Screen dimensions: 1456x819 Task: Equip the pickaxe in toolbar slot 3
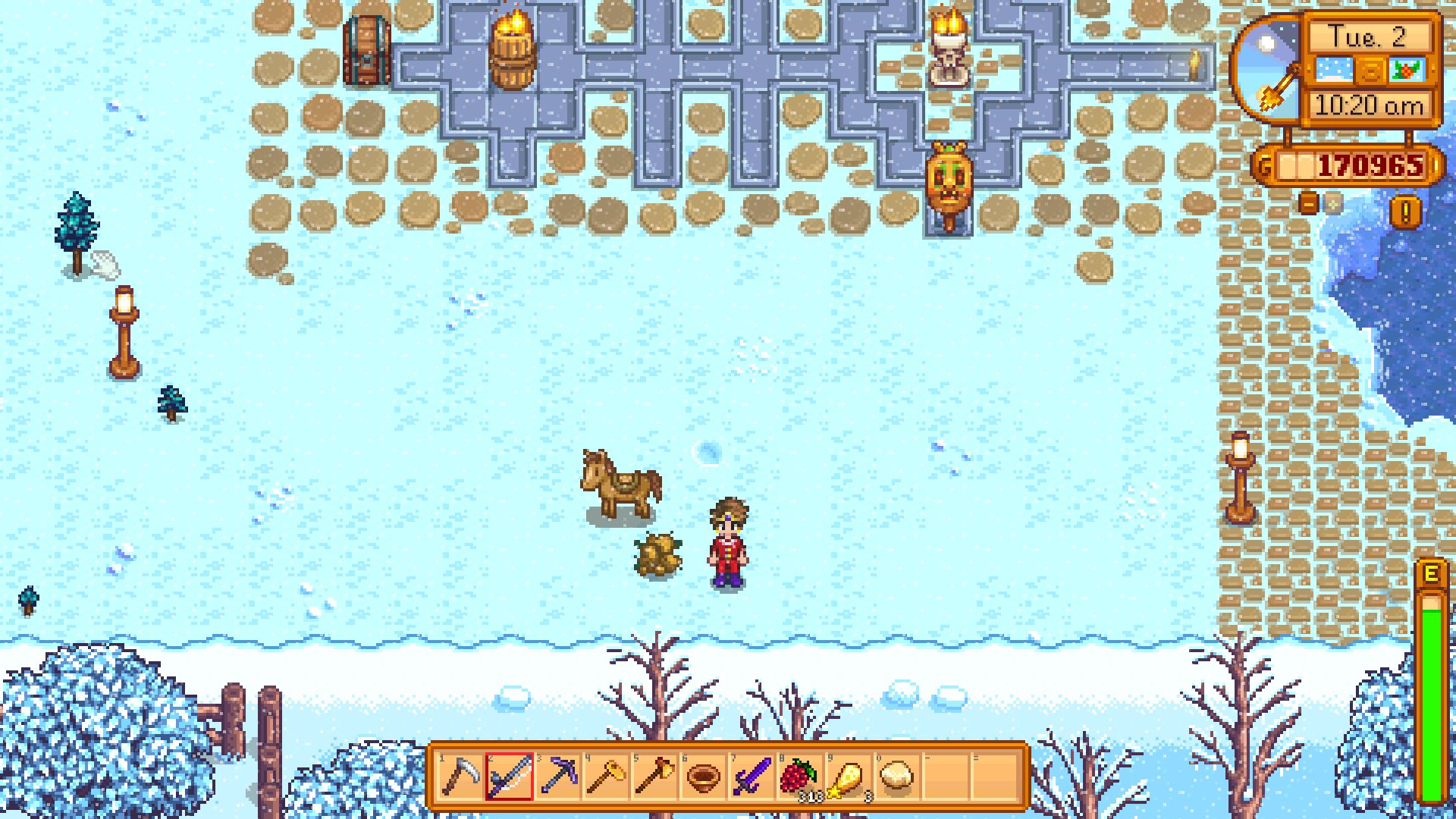(x=558, y=777)
